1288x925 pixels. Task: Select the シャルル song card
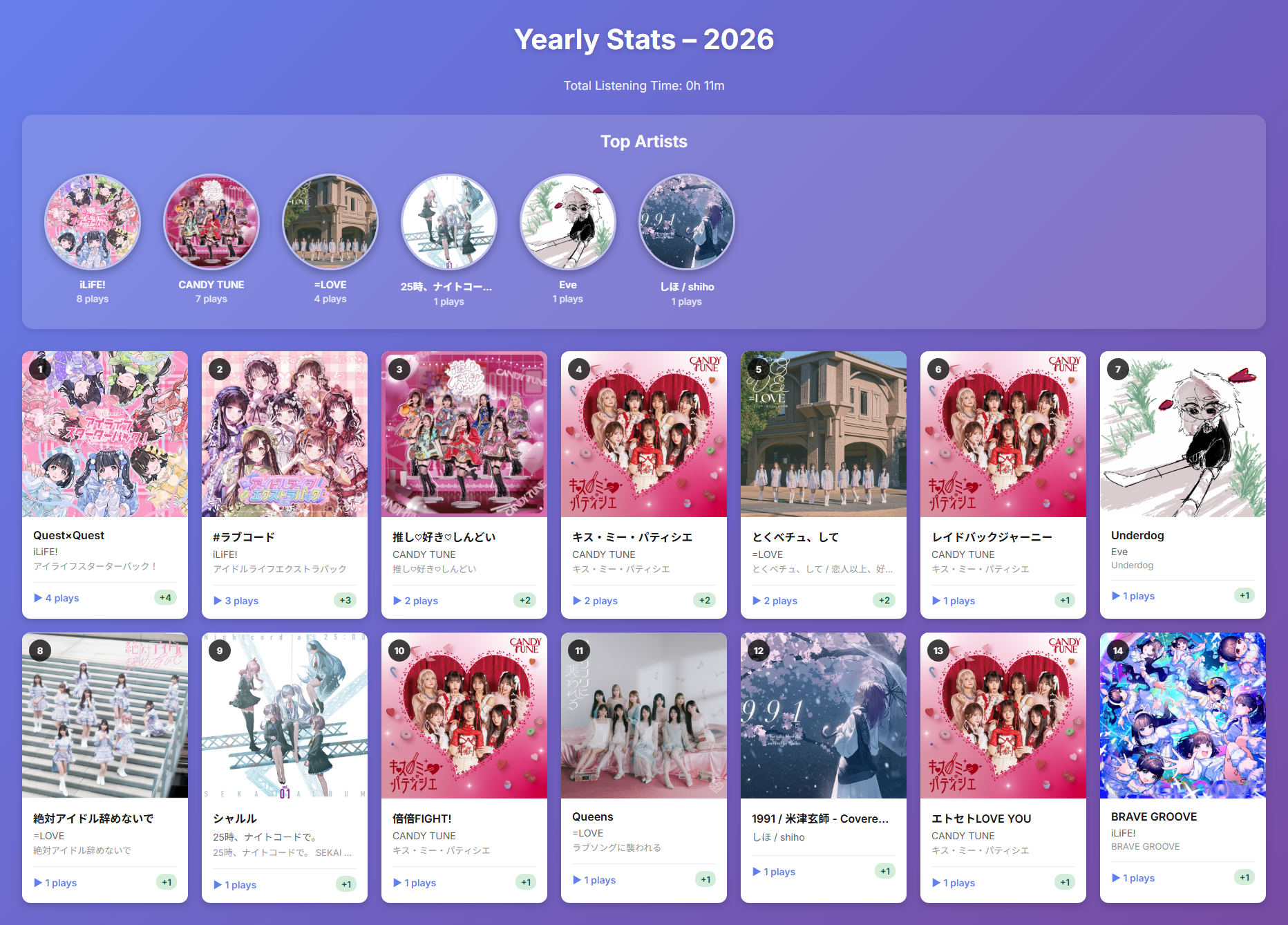coord(285,766)
